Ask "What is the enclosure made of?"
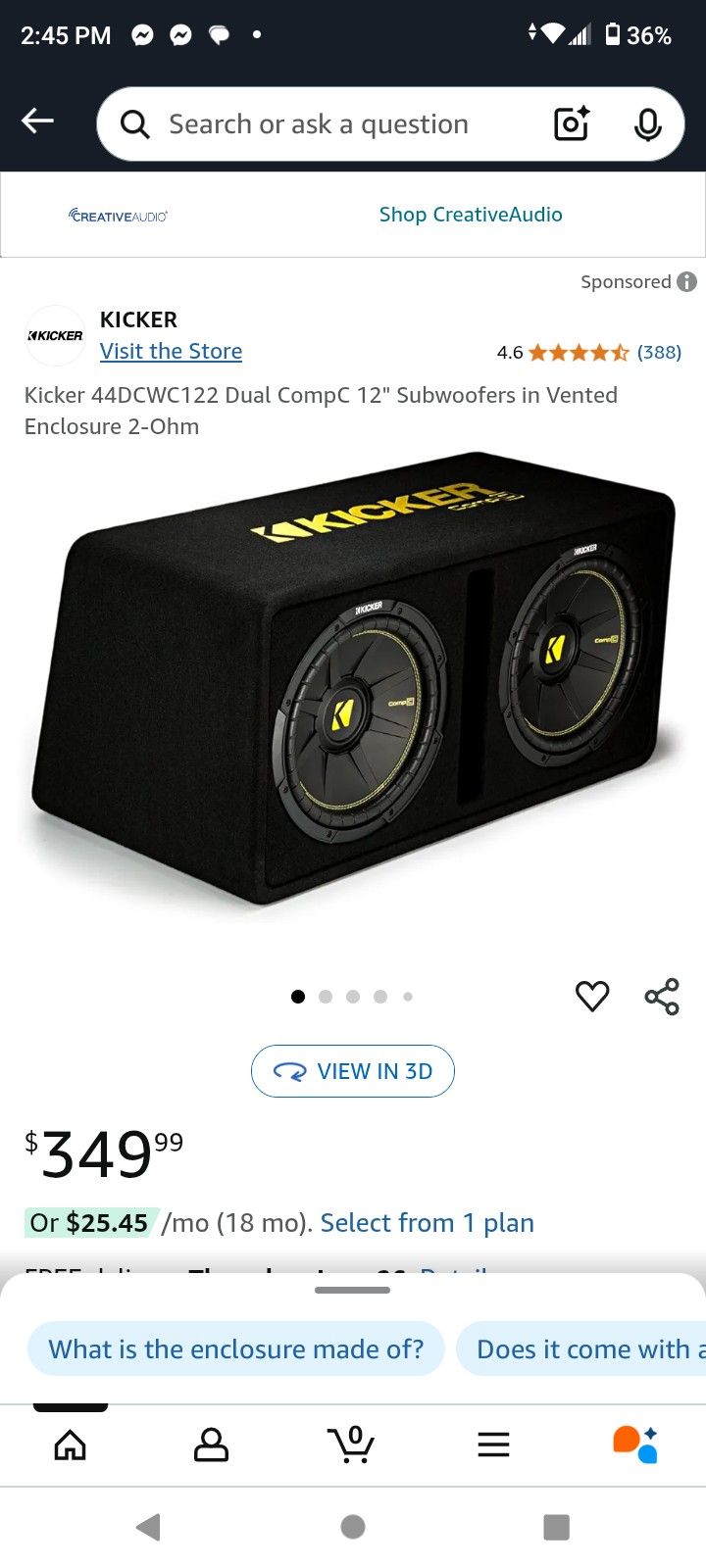The height and width of the screenshot is (1568, 706). tap(236, 1349)
